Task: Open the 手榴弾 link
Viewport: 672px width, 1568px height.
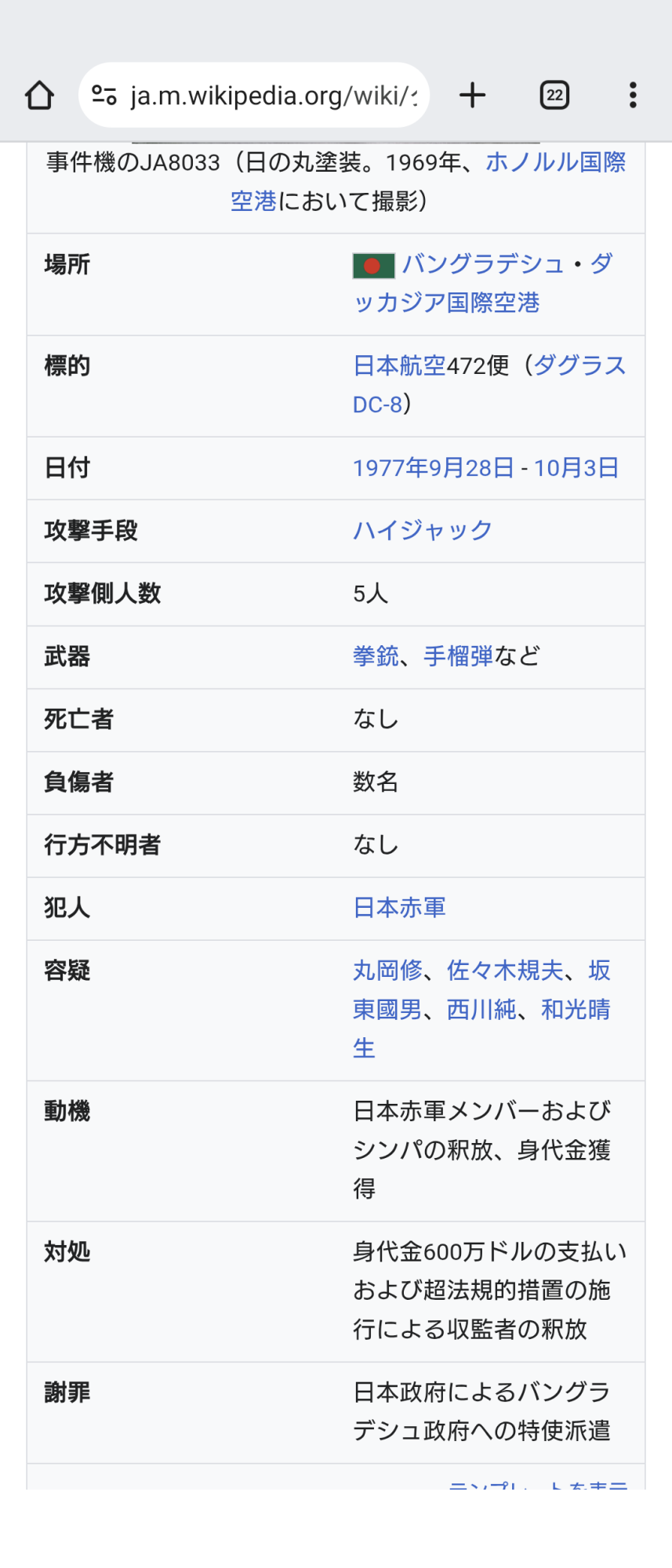Action: click(458, 656)
